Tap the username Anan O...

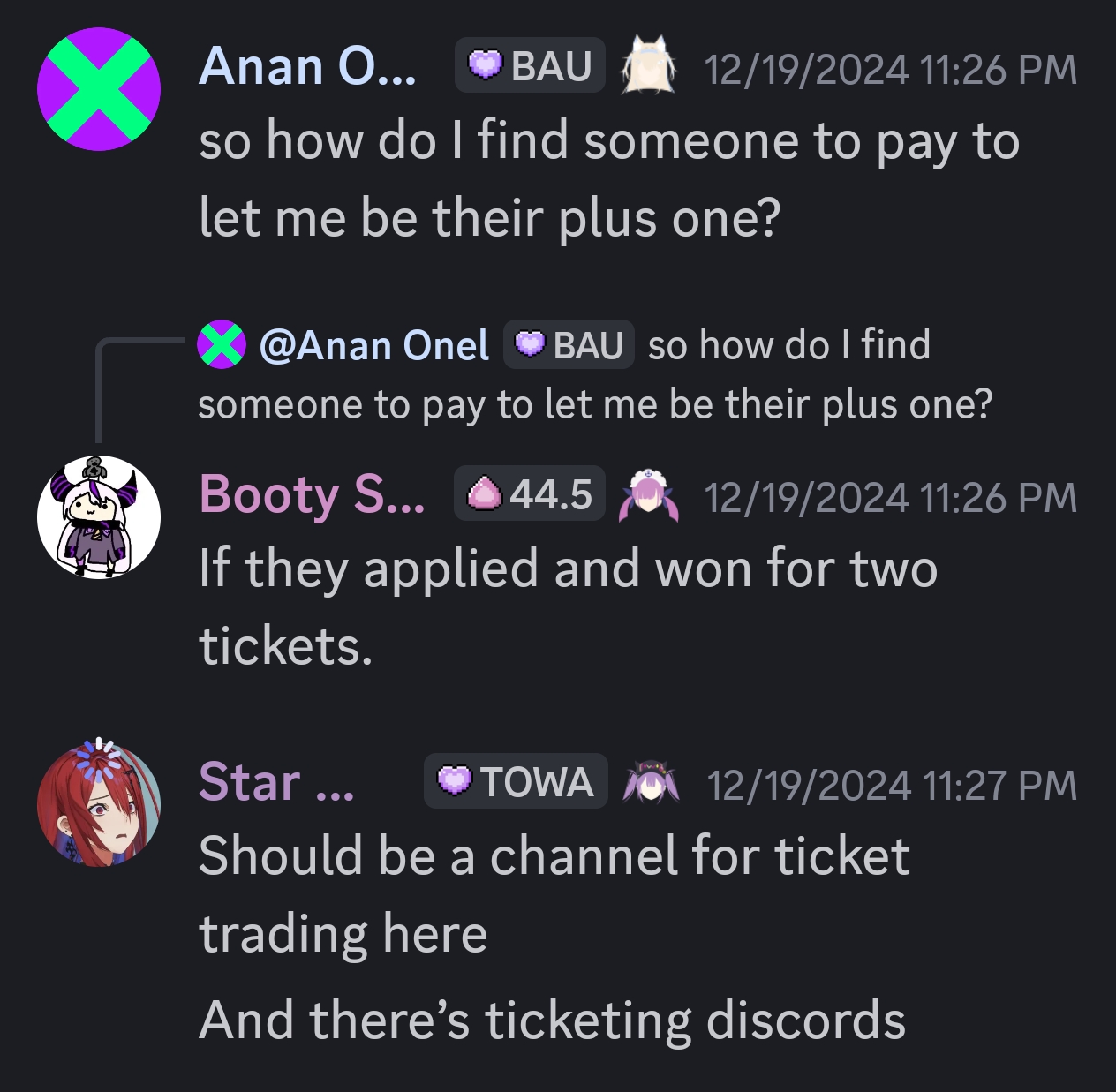pos(307,67)
